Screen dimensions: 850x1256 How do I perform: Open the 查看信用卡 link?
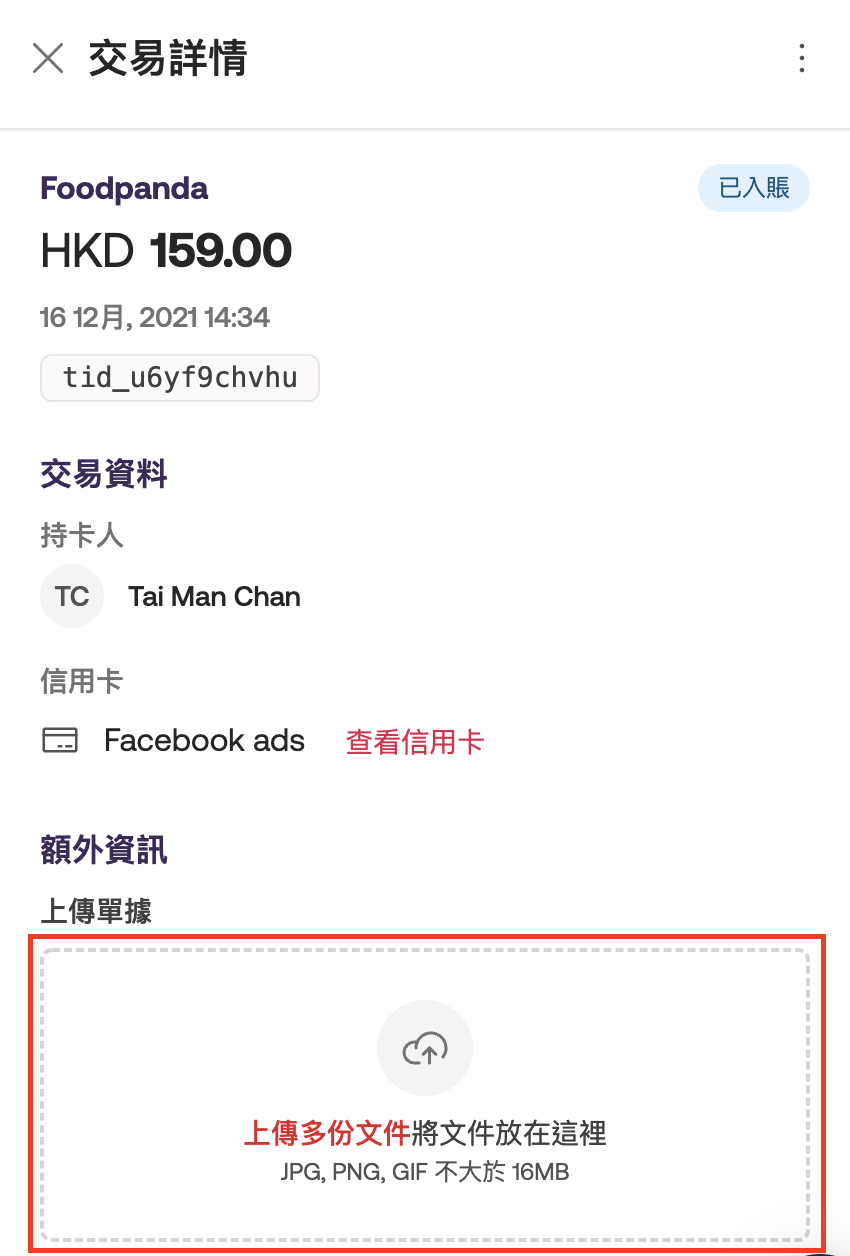[414, 742]
